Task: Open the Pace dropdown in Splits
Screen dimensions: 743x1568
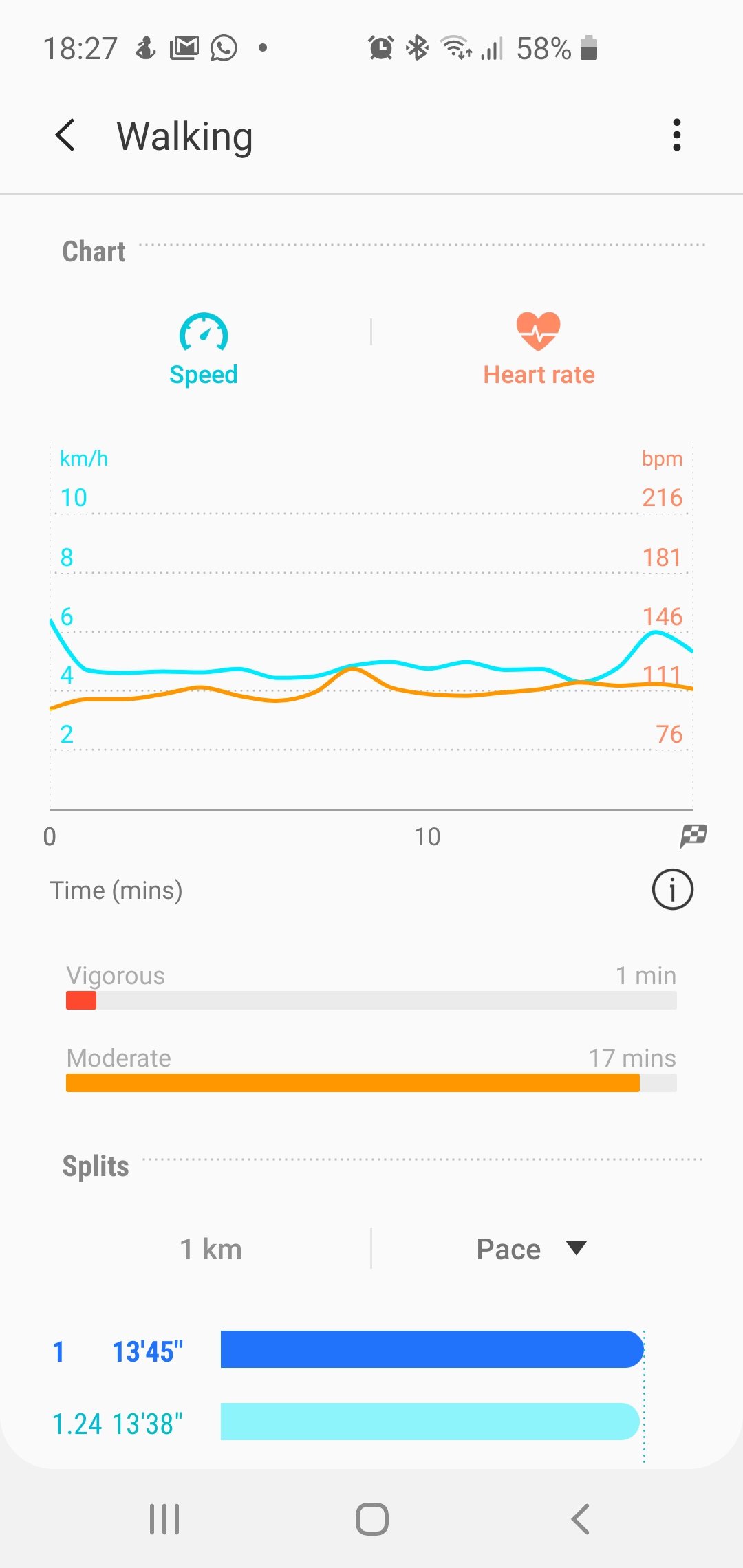Action: 531,1249
